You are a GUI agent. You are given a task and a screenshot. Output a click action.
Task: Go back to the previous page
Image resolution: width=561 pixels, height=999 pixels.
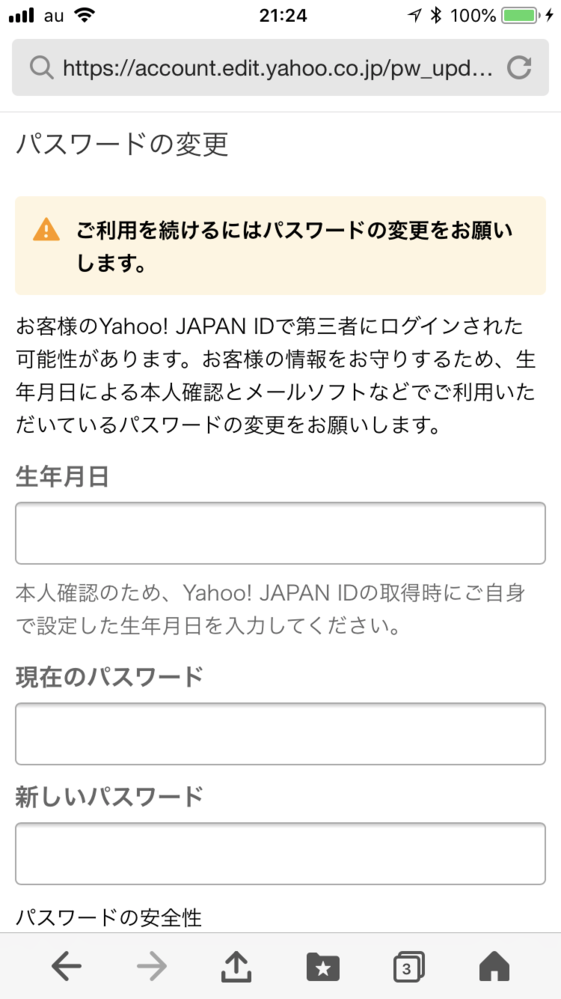tap(66, 967)
